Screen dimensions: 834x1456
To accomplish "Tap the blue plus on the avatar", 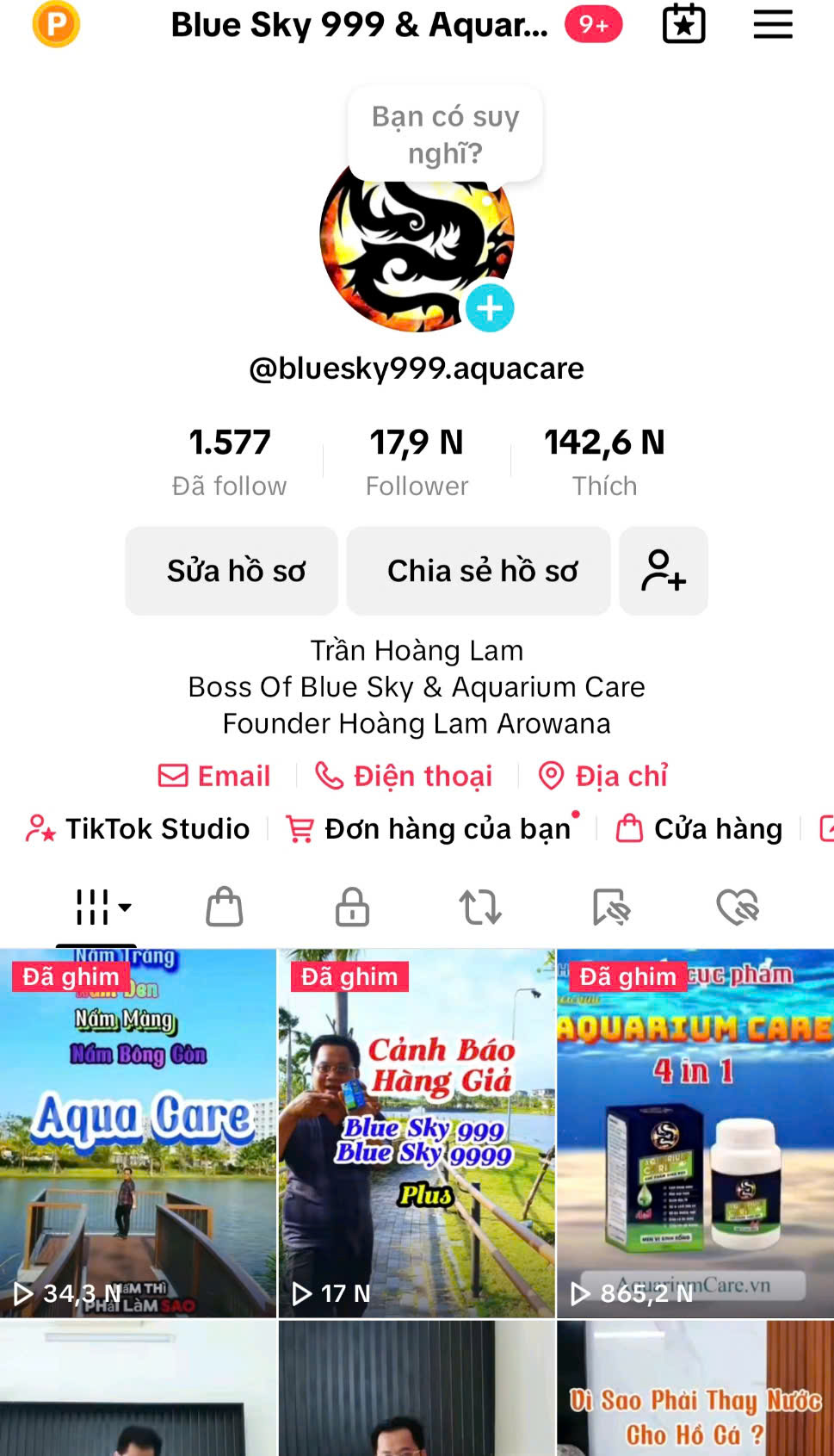I will (x=490, y=308).
